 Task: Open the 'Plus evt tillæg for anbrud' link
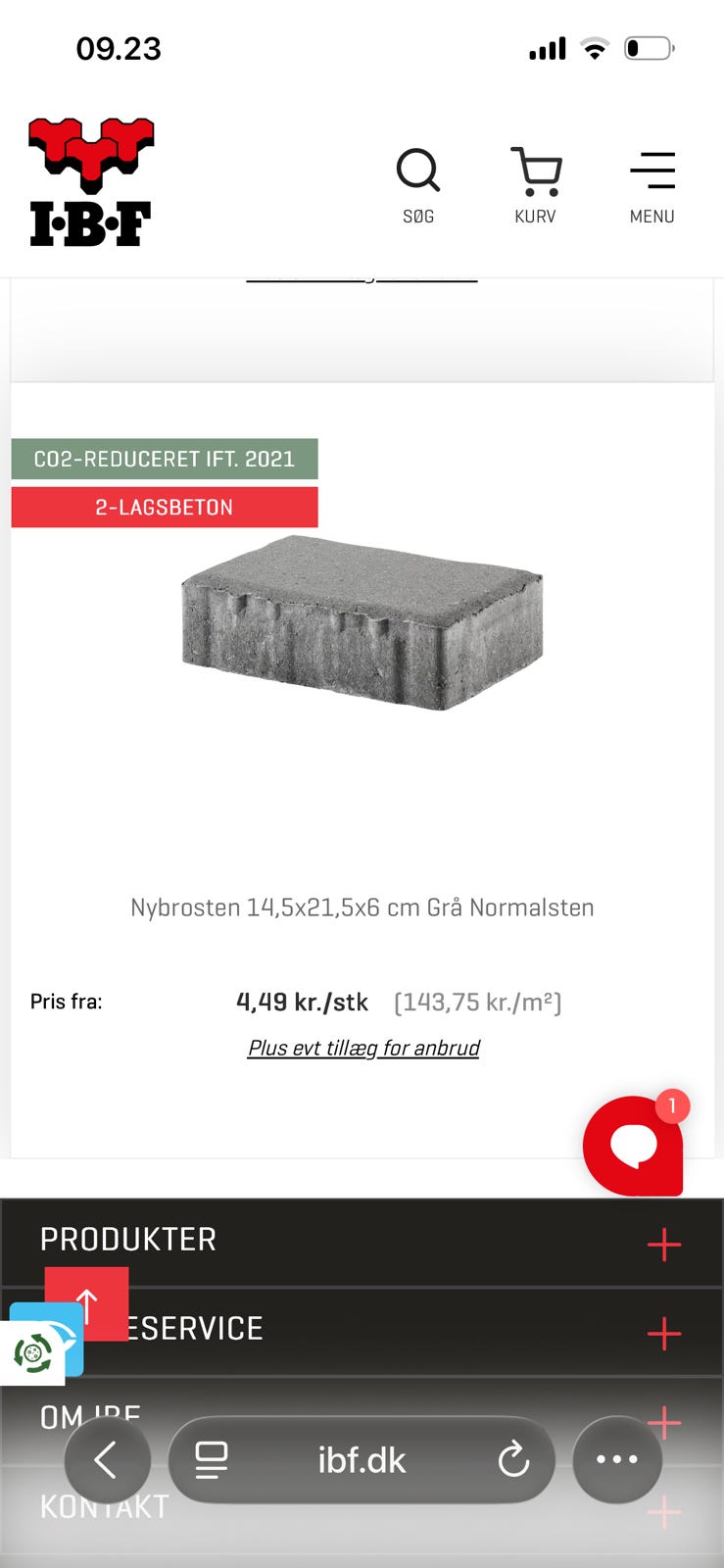click(x=362, y=1048)
